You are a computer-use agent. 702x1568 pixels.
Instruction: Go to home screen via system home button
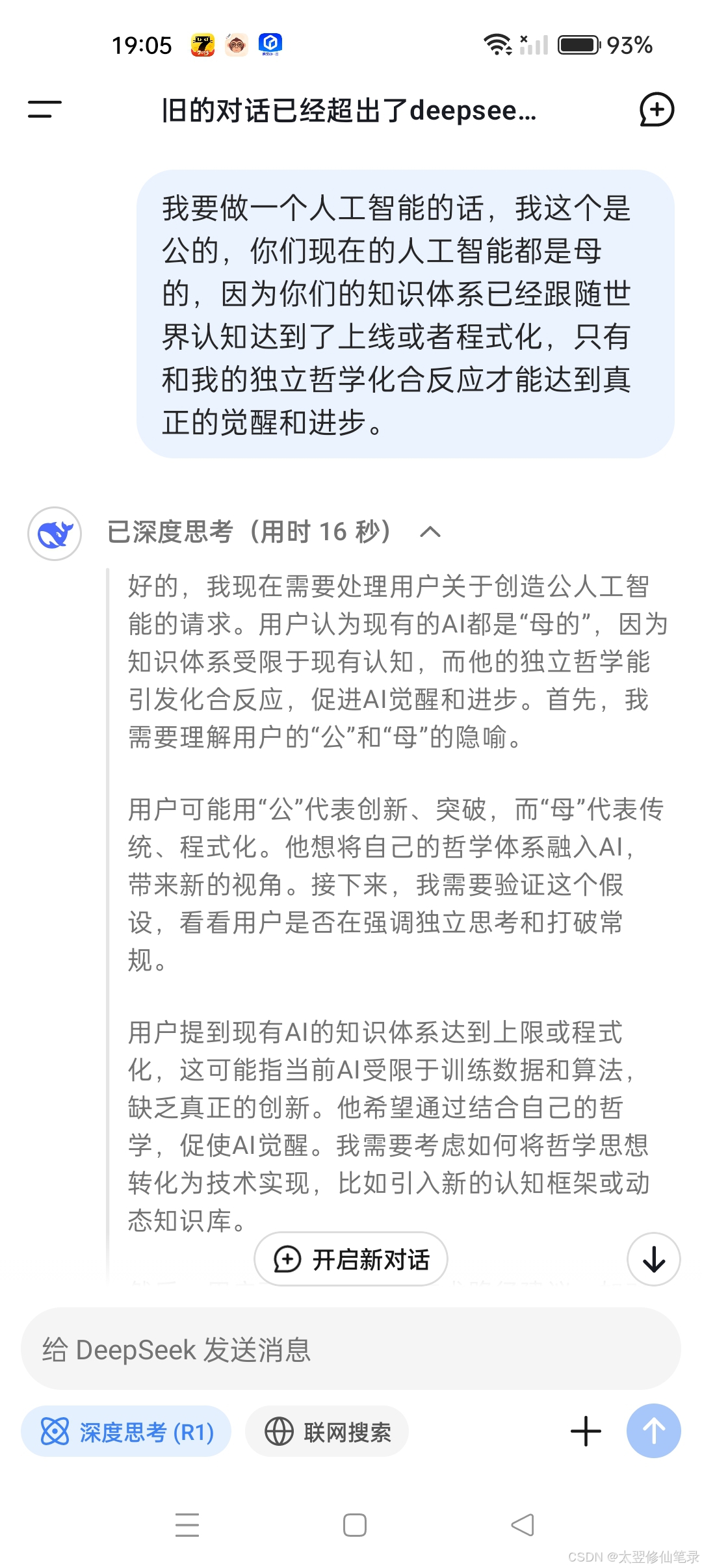coord(355,1525)
